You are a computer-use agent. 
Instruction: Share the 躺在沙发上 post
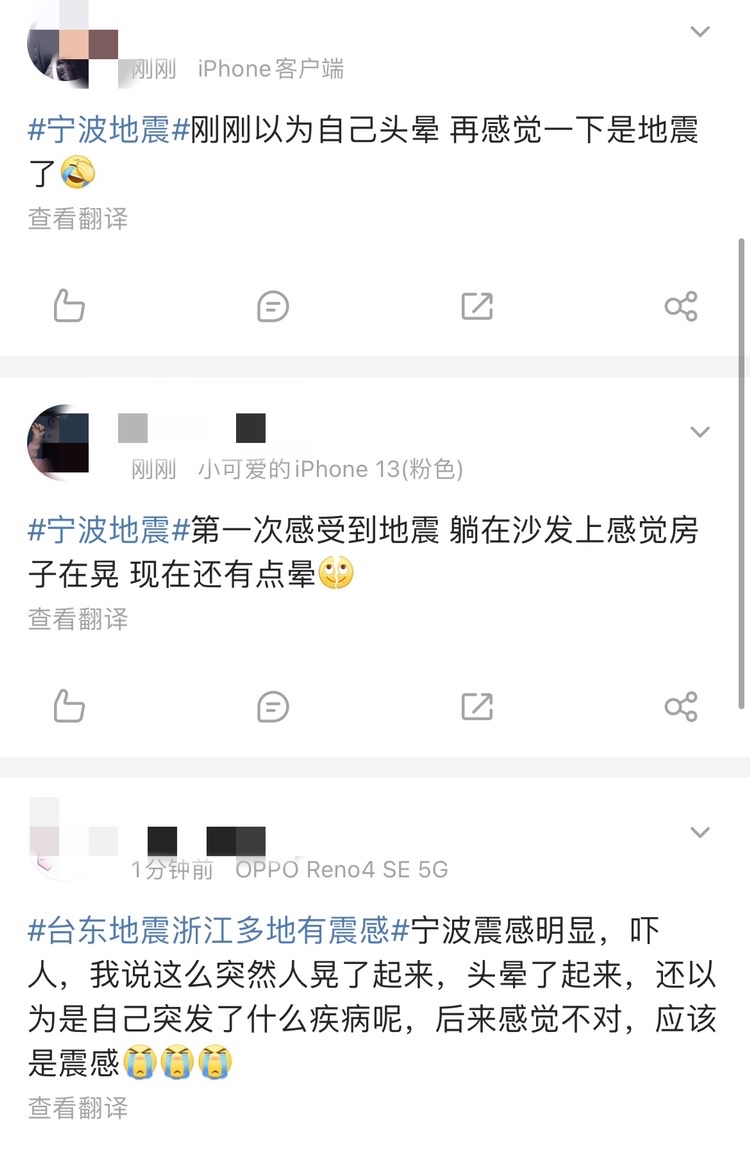pyautogui.click(x=681, y=707)
